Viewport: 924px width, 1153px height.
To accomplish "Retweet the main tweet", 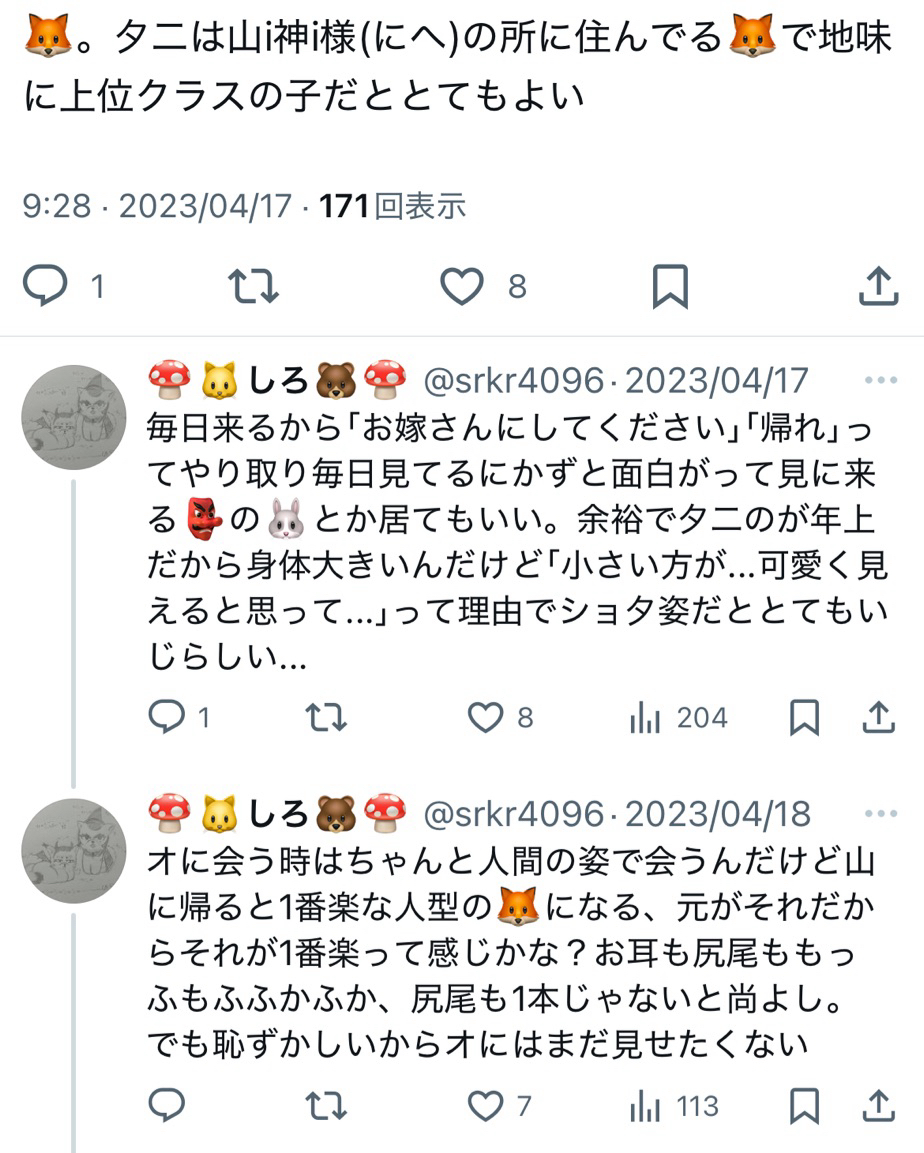I will click(x=253, y=288).
